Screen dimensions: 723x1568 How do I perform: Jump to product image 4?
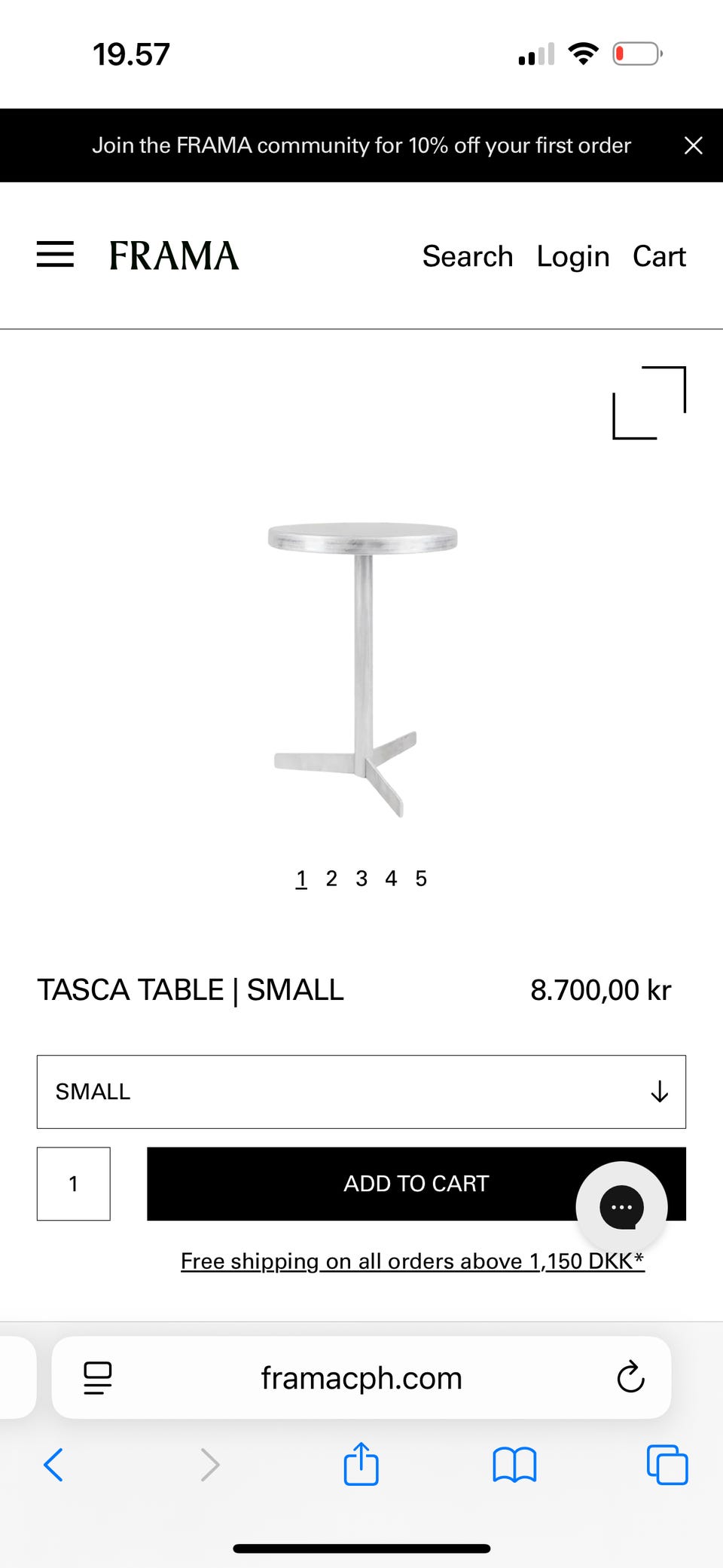[391, 879]
